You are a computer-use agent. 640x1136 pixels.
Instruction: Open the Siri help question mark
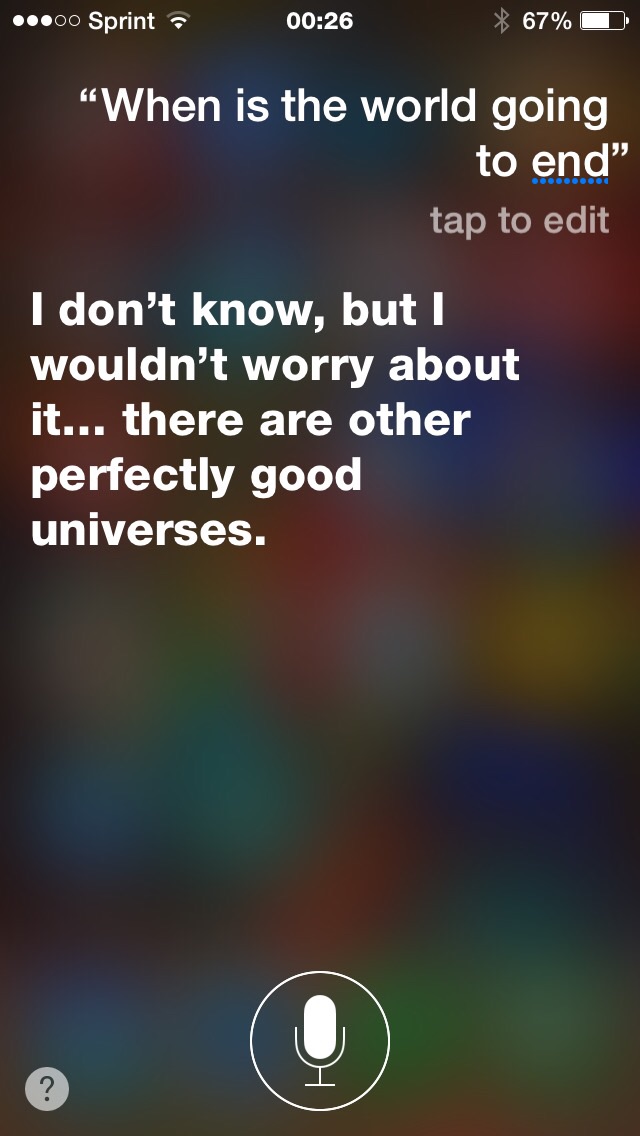(47, 1088)
